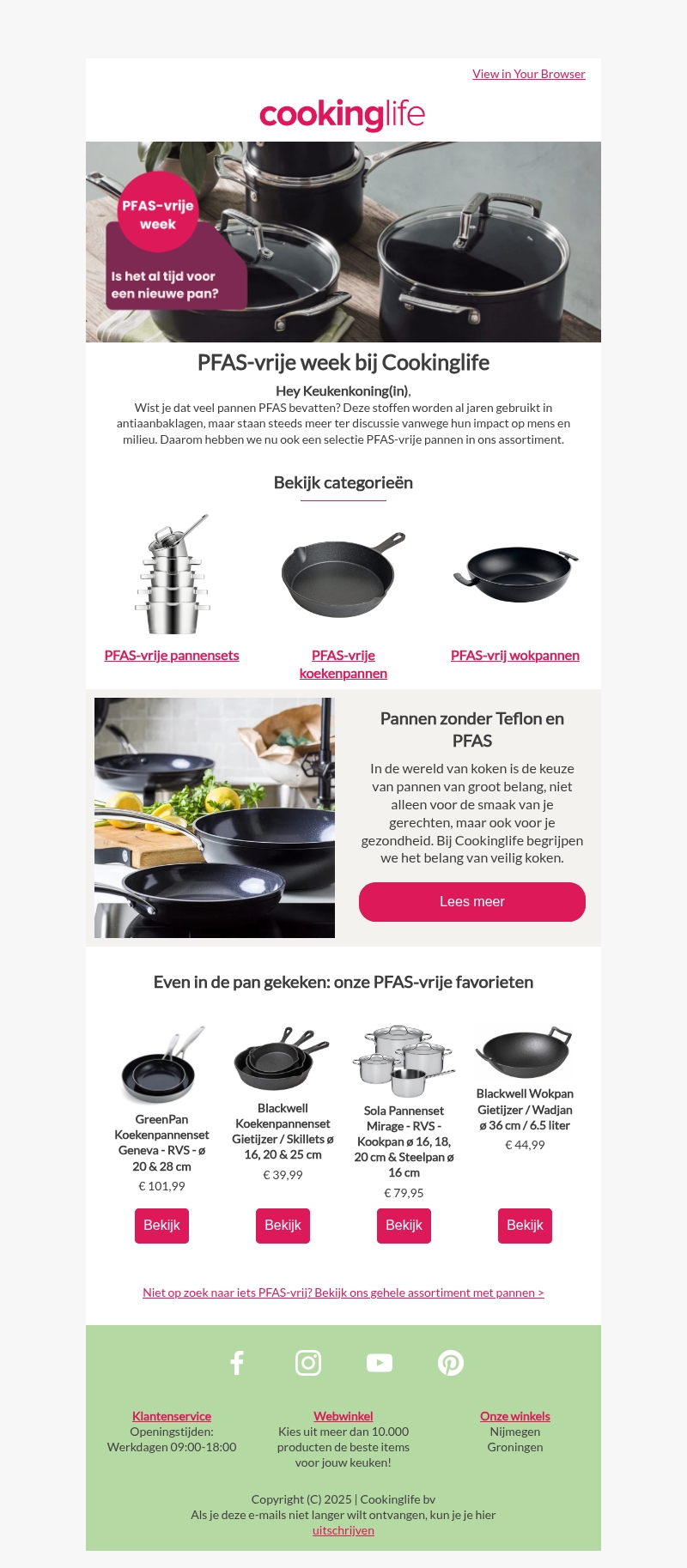Visit the Instagram profile icon
This screenshot has height=1568, width=687.
coord(308,1363)
